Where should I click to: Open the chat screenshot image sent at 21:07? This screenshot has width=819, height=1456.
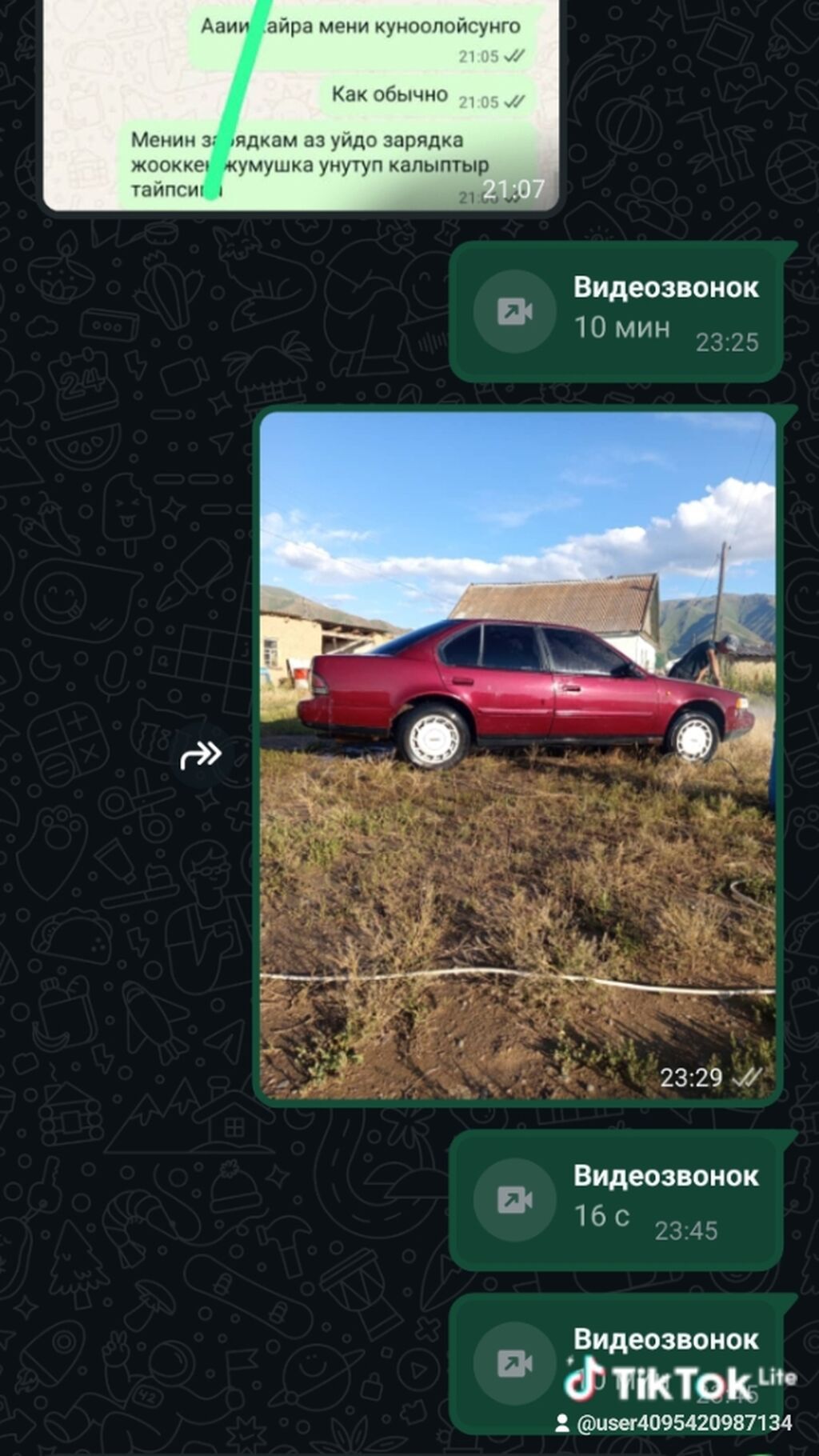point(301,104)
